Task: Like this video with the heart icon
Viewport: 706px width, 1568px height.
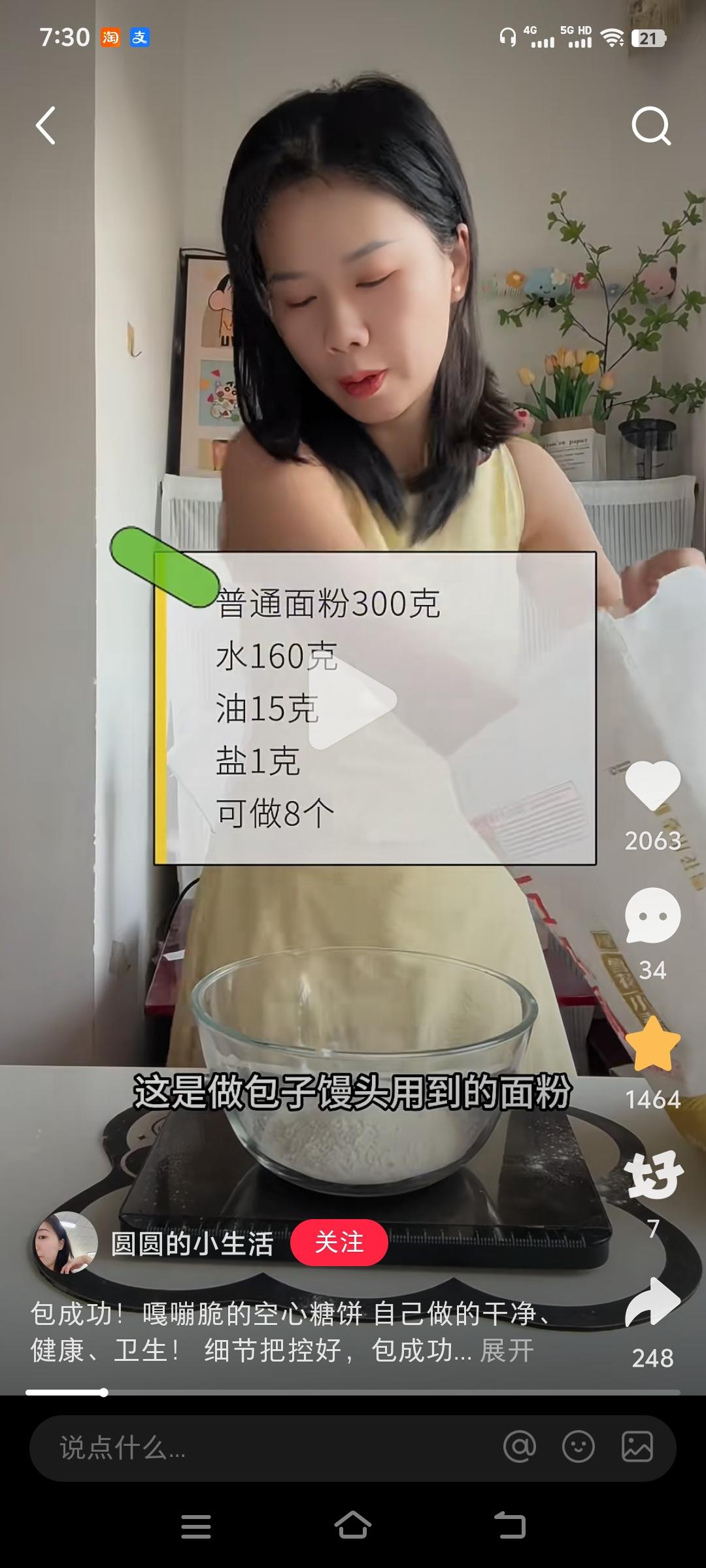Action: tap(652, 786)
